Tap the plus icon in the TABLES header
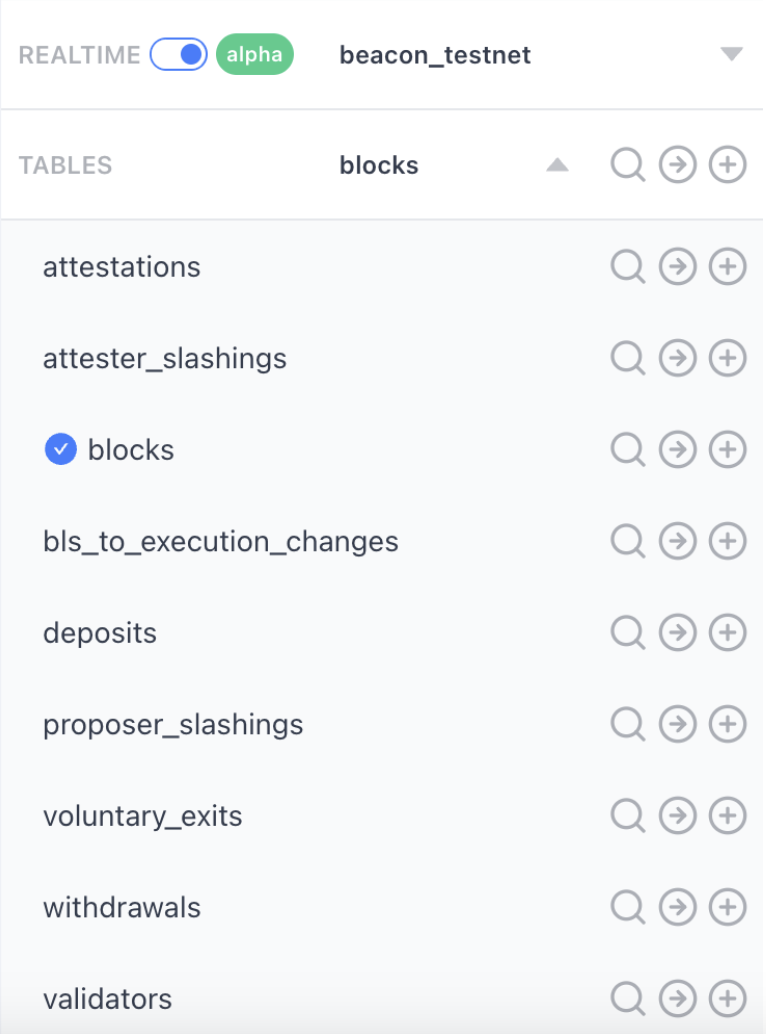The height and width of the screenshot is (1034, 766). click(x=728, y=166)
